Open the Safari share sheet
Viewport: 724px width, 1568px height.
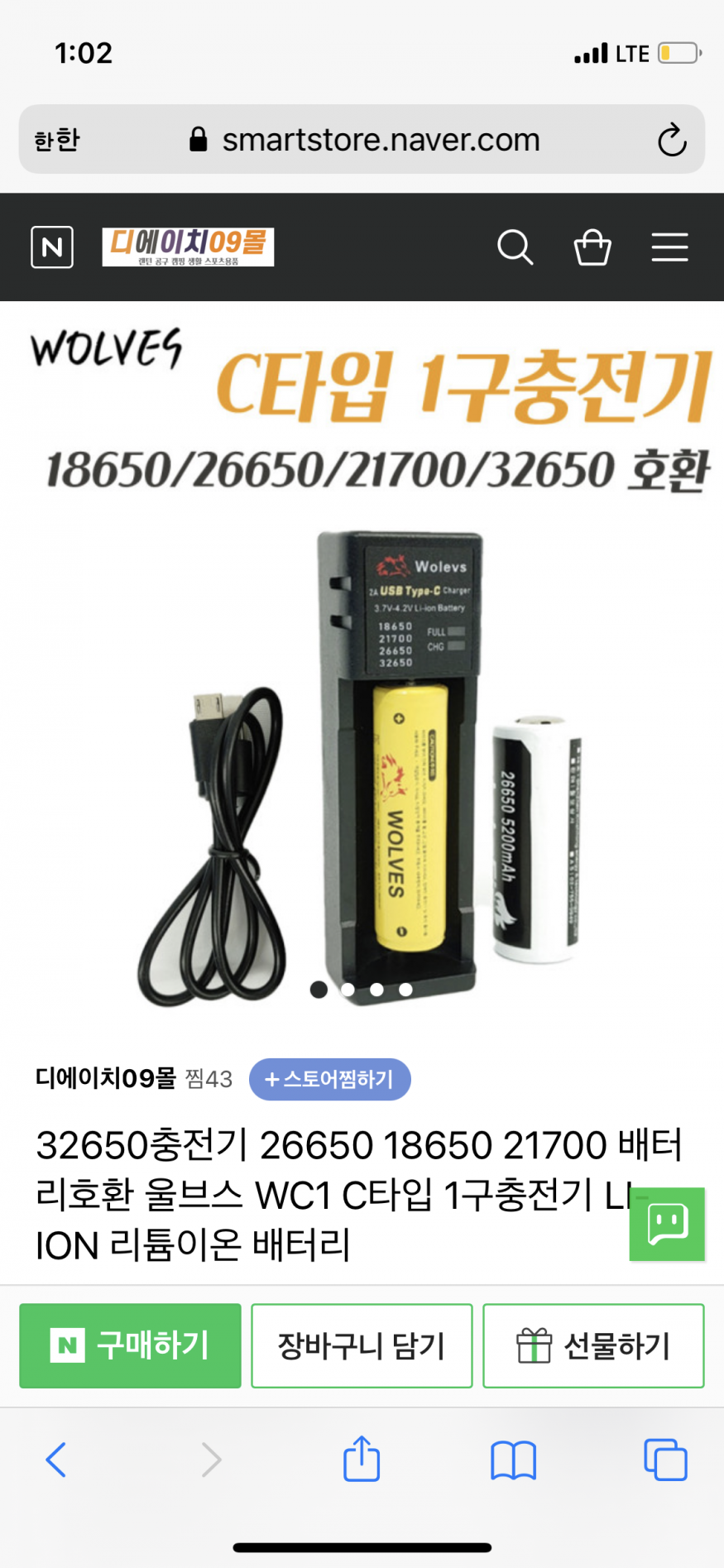(x=362, y=1460)
